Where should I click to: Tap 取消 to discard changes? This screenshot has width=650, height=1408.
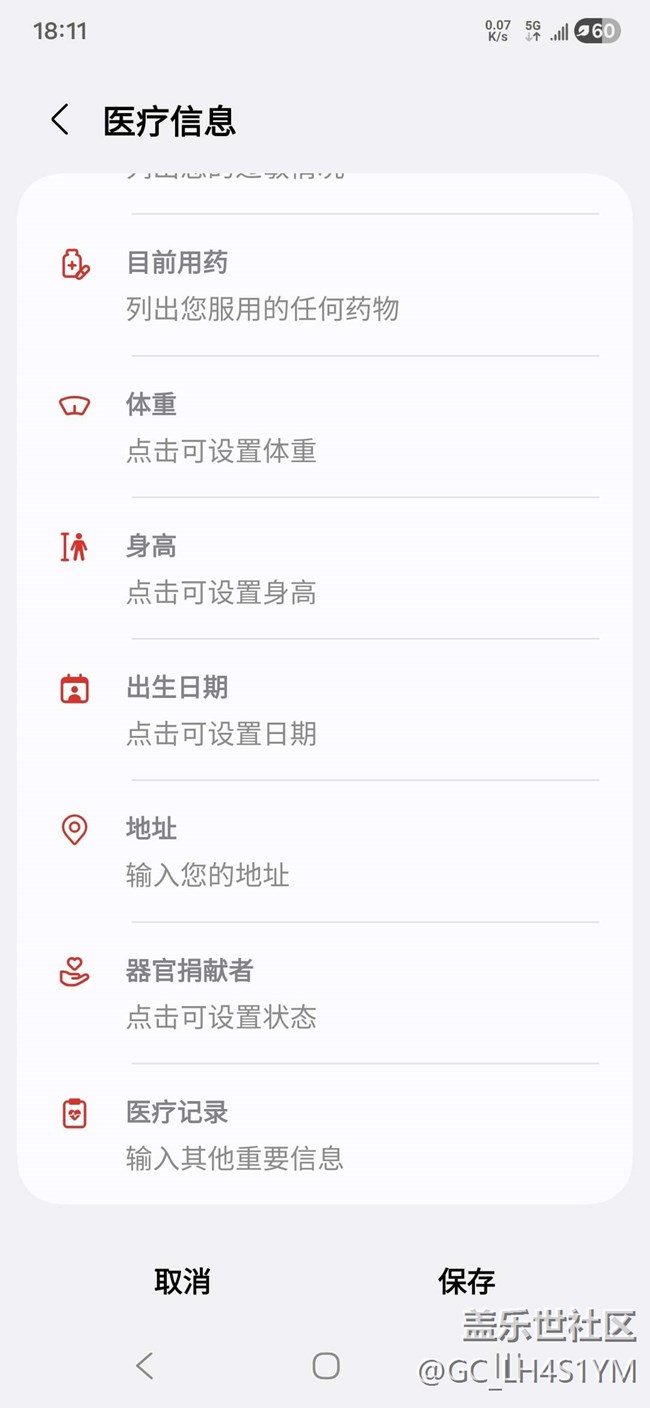[182, 1281]
